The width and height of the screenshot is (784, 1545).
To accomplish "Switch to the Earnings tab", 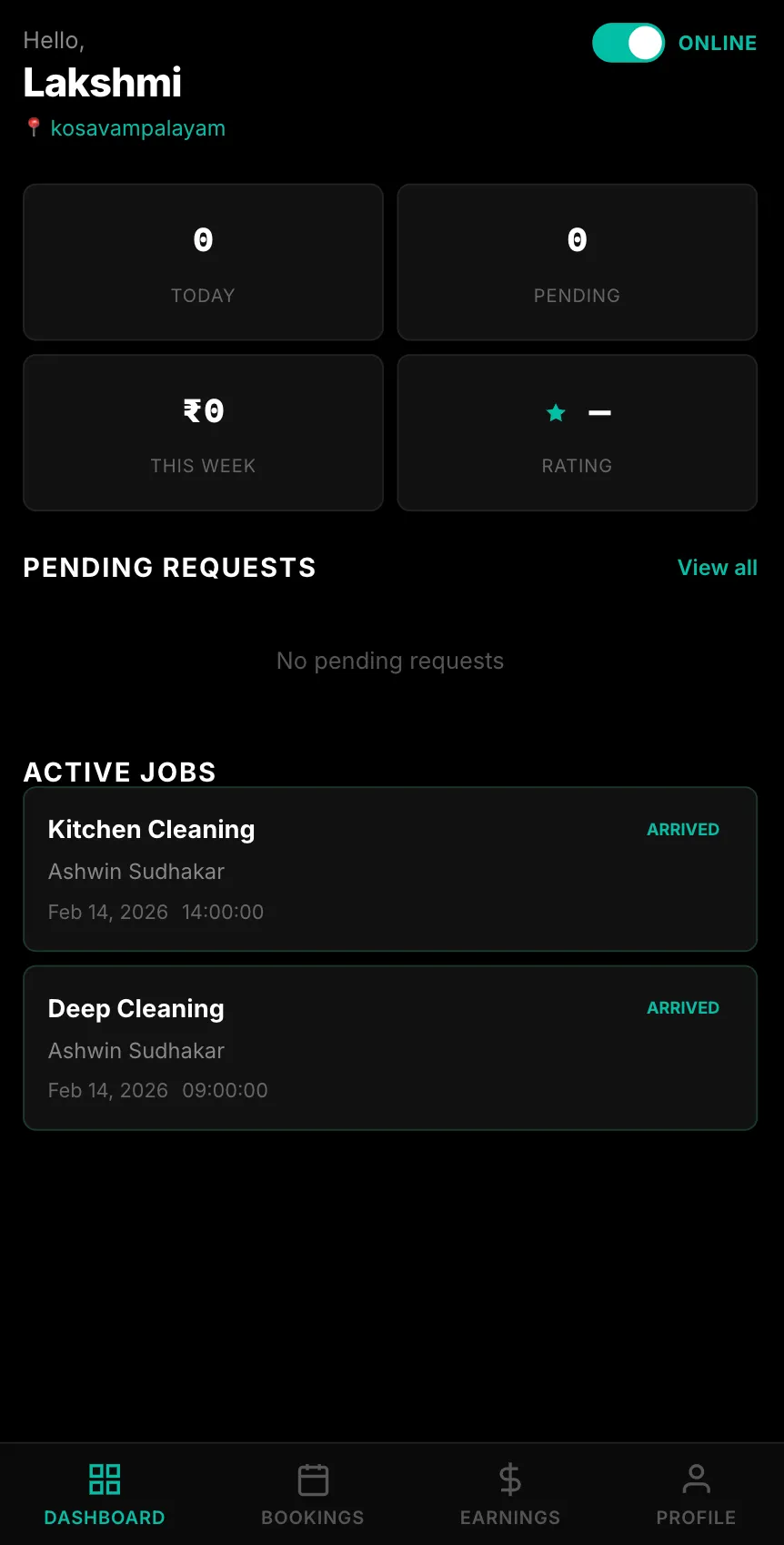I will [x=509, y=1494].
